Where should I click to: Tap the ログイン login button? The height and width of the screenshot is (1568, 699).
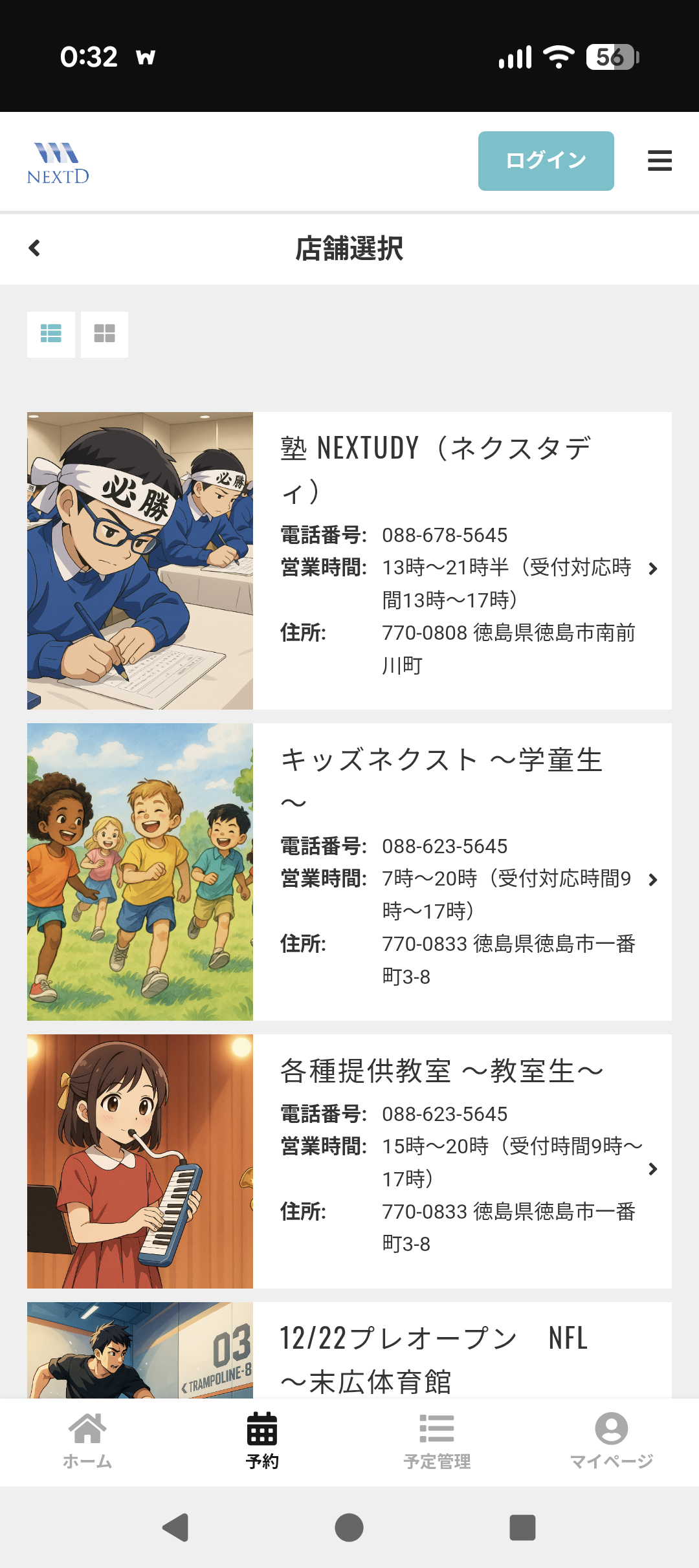click(546, 161)
